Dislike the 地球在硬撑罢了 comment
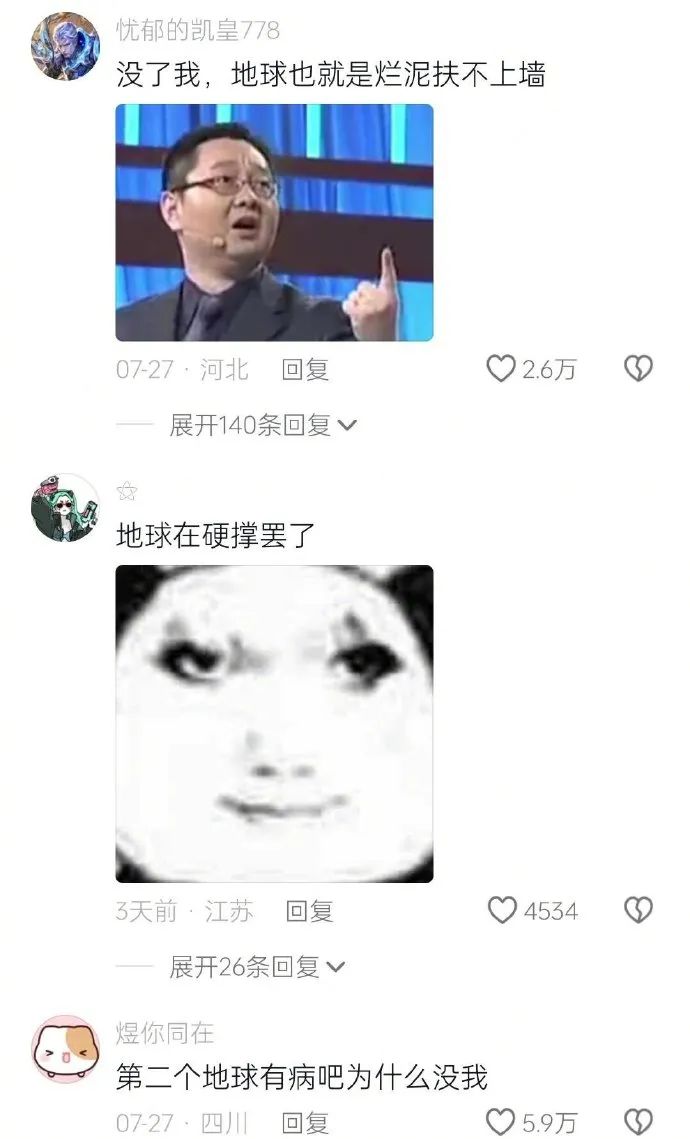Viewport: 690px width, 1139px height. tap(638, 911)
